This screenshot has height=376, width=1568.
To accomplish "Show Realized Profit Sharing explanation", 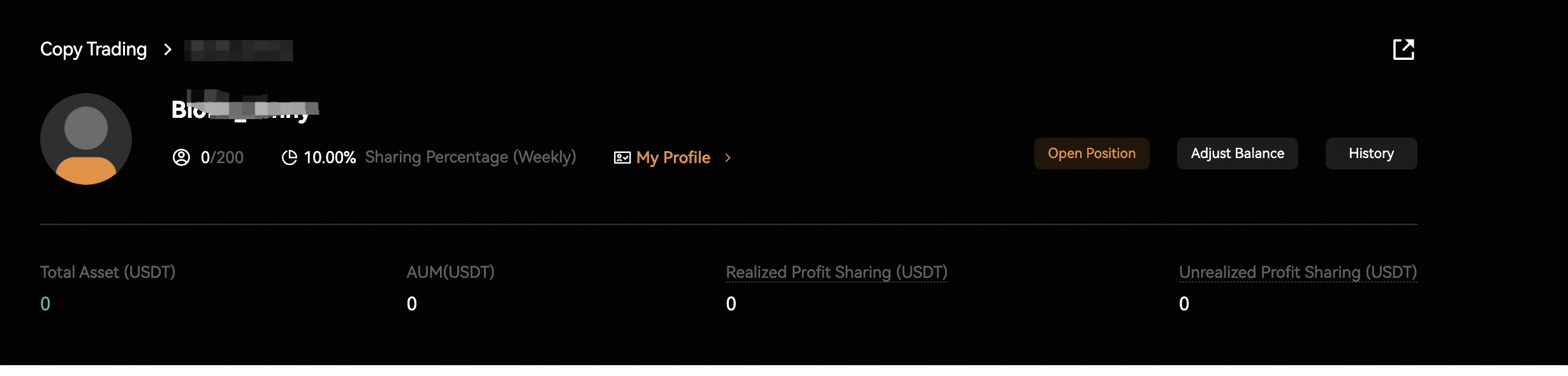I will coord(837,272).
